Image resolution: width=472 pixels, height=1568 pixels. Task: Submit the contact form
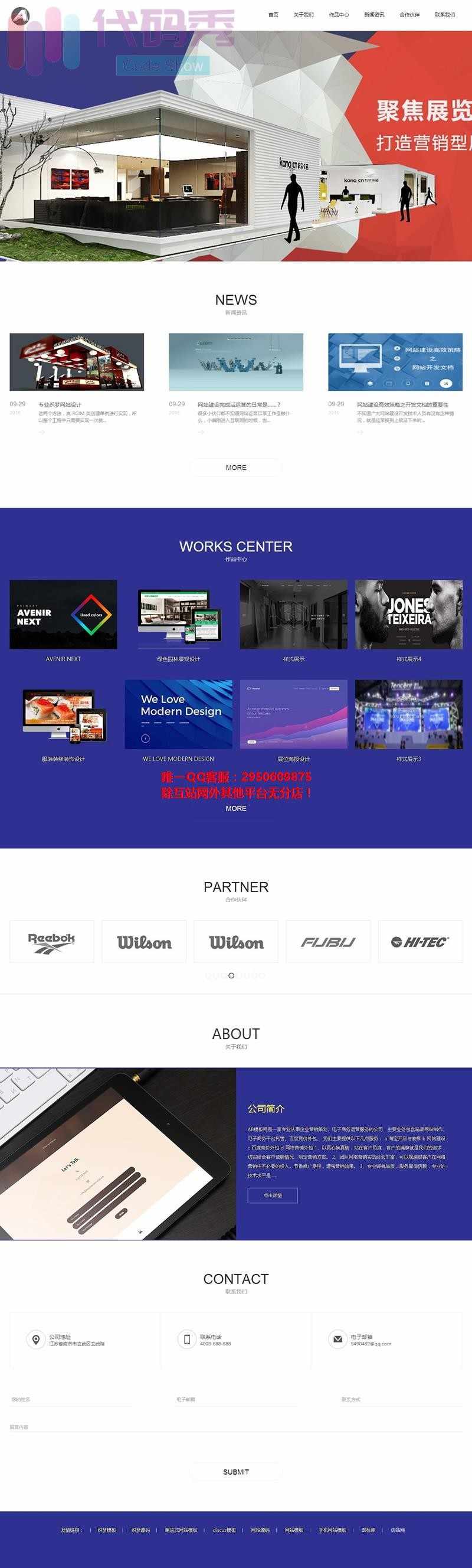click(236, 1472)
